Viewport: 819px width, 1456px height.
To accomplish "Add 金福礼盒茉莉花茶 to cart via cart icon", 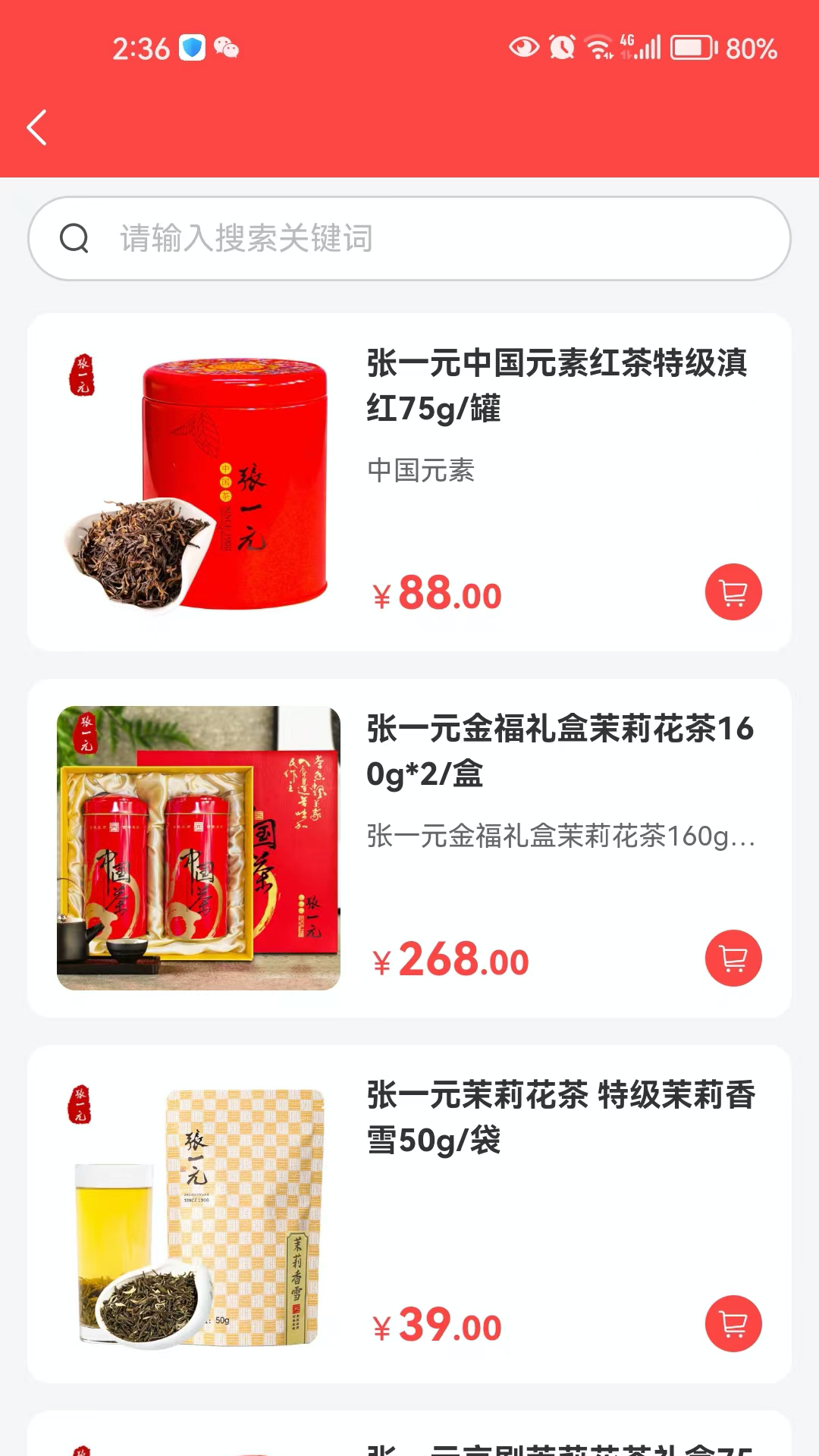I will tap(733, 958).
